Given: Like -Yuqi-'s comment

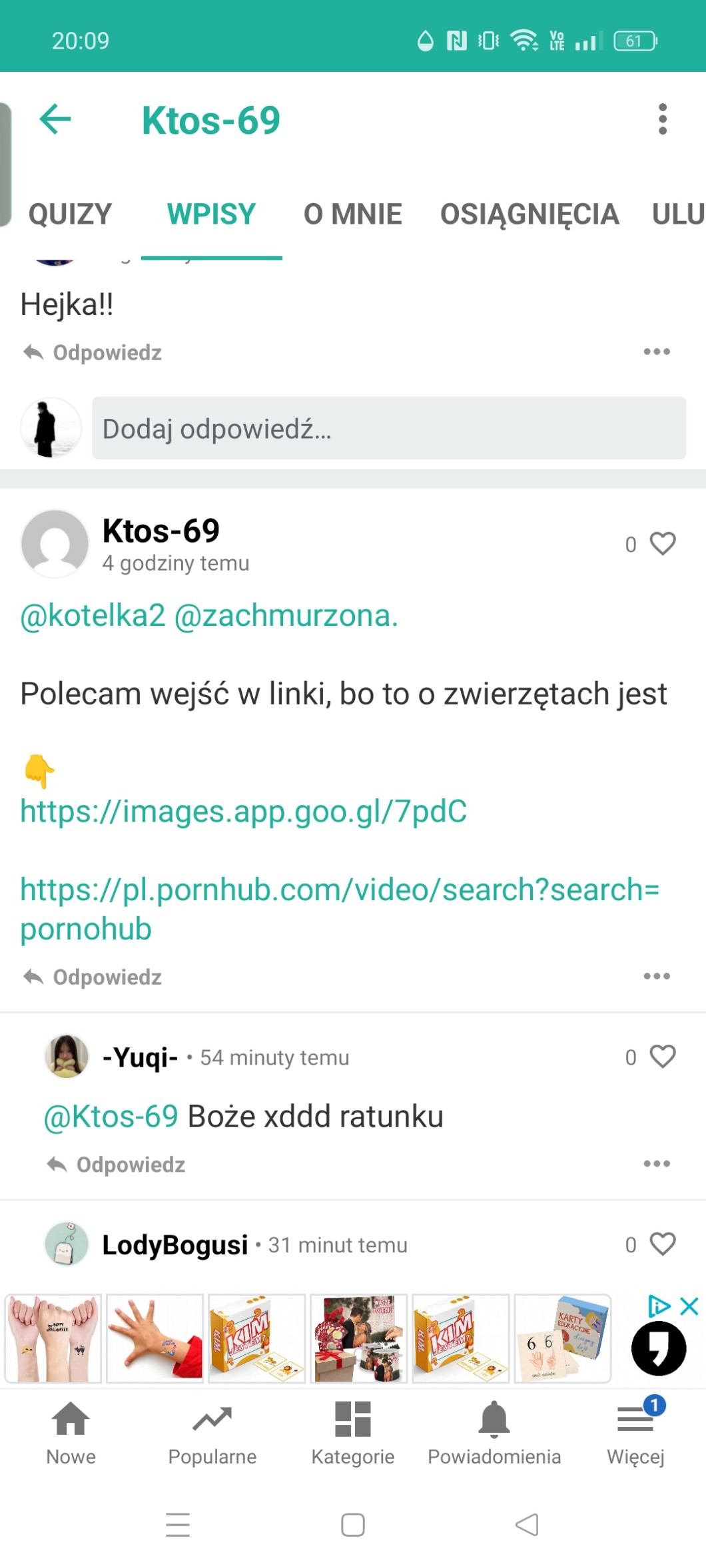Looking at the screenshot, I should click(x=662, y=1057).
